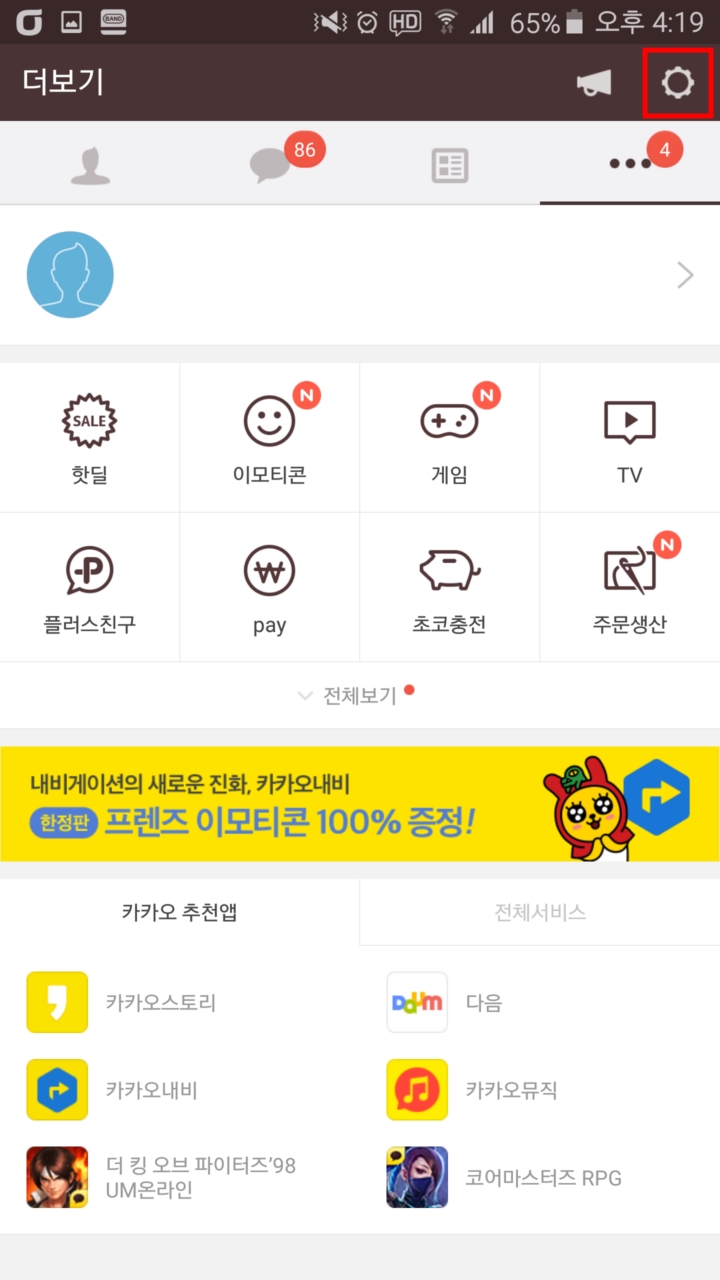Switch to the chats tab
720x1280 pixels.
(270, 165)
